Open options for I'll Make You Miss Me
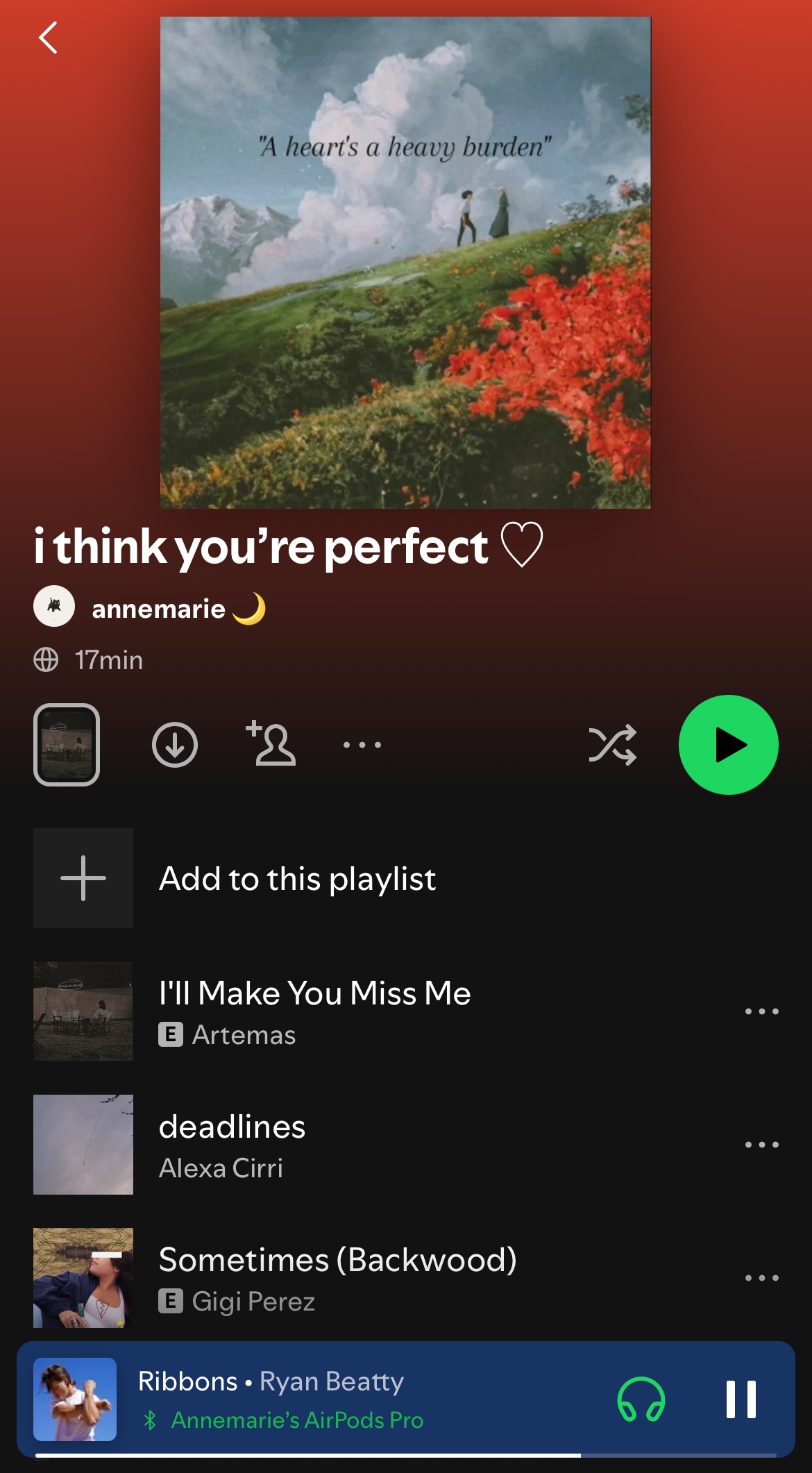Screen dimensions: 812x1473 click(761, 1011)
